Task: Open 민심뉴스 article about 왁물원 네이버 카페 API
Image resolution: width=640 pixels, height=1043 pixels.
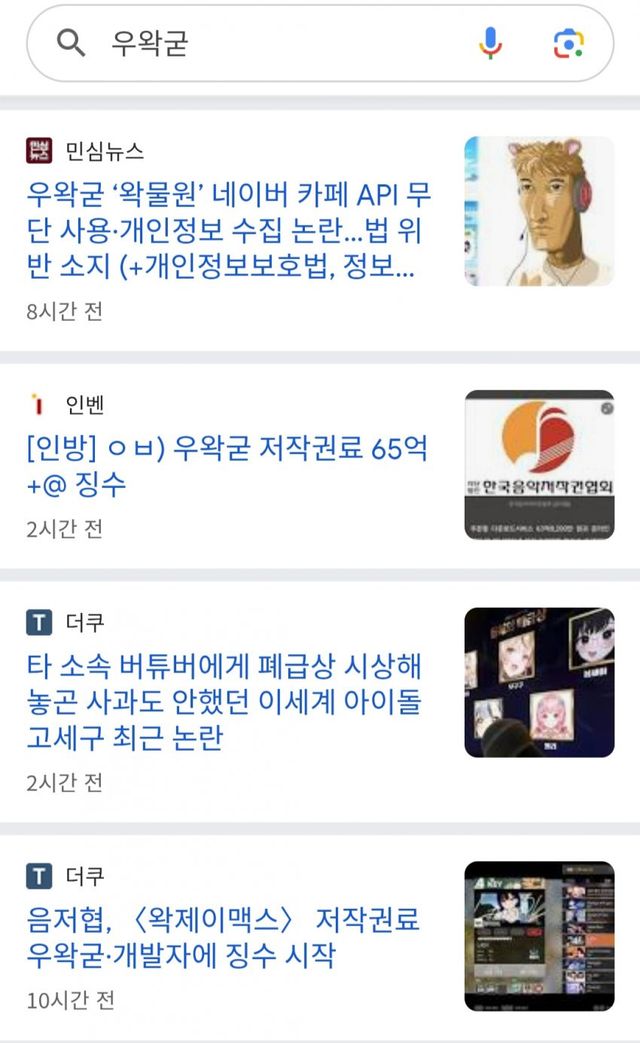Action: click(x=229, y=230)
